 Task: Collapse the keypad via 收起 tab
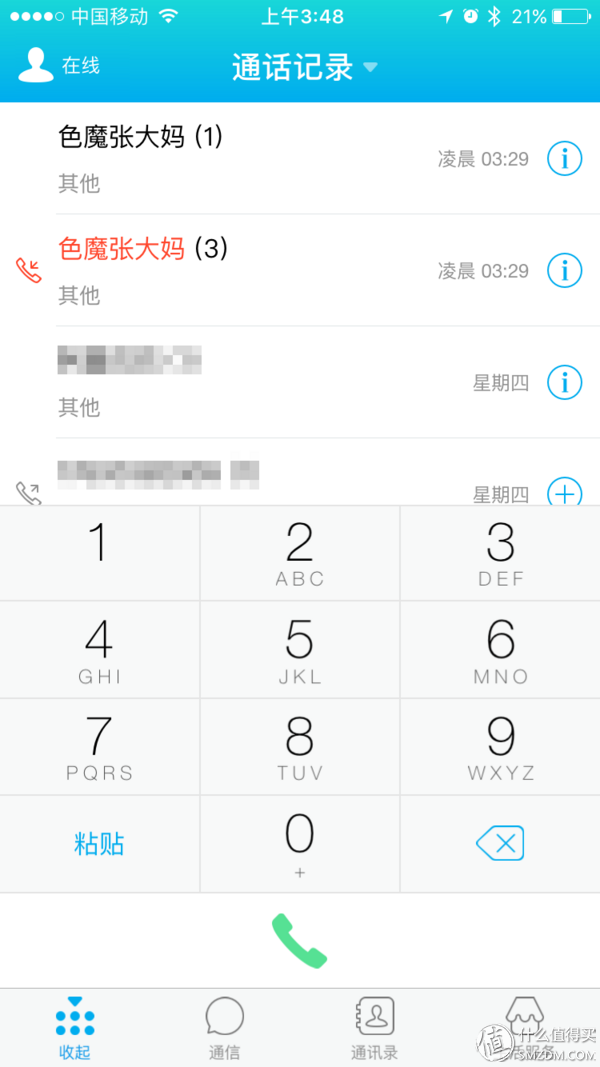pyautogui.click(x=75, y=1028)
